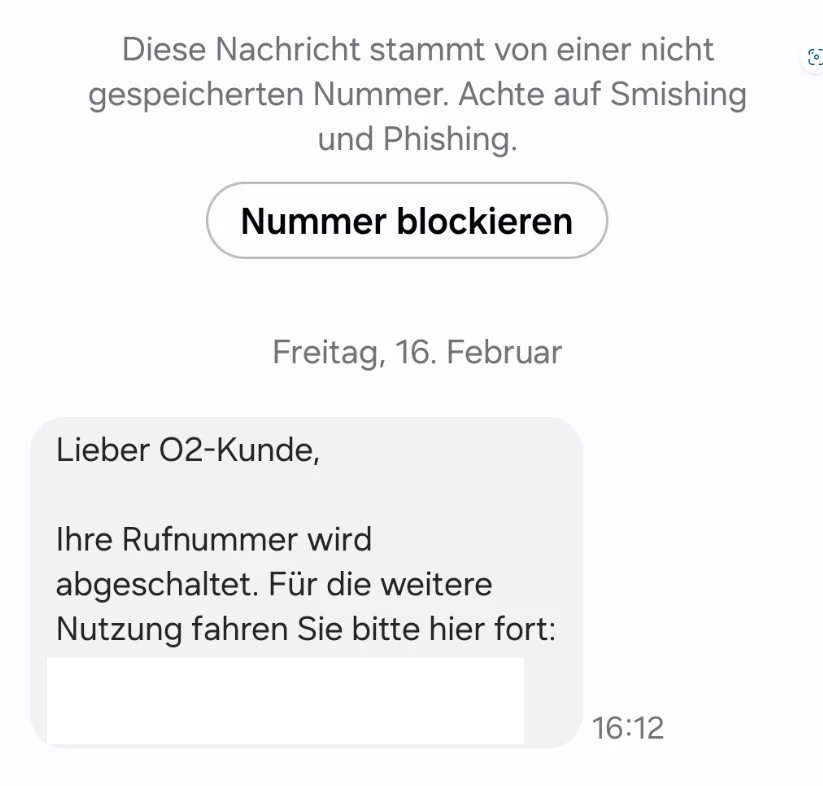This screenshot has height=786, width=823.
Task: Open the visual search scan icon
Action: (814, 58)
